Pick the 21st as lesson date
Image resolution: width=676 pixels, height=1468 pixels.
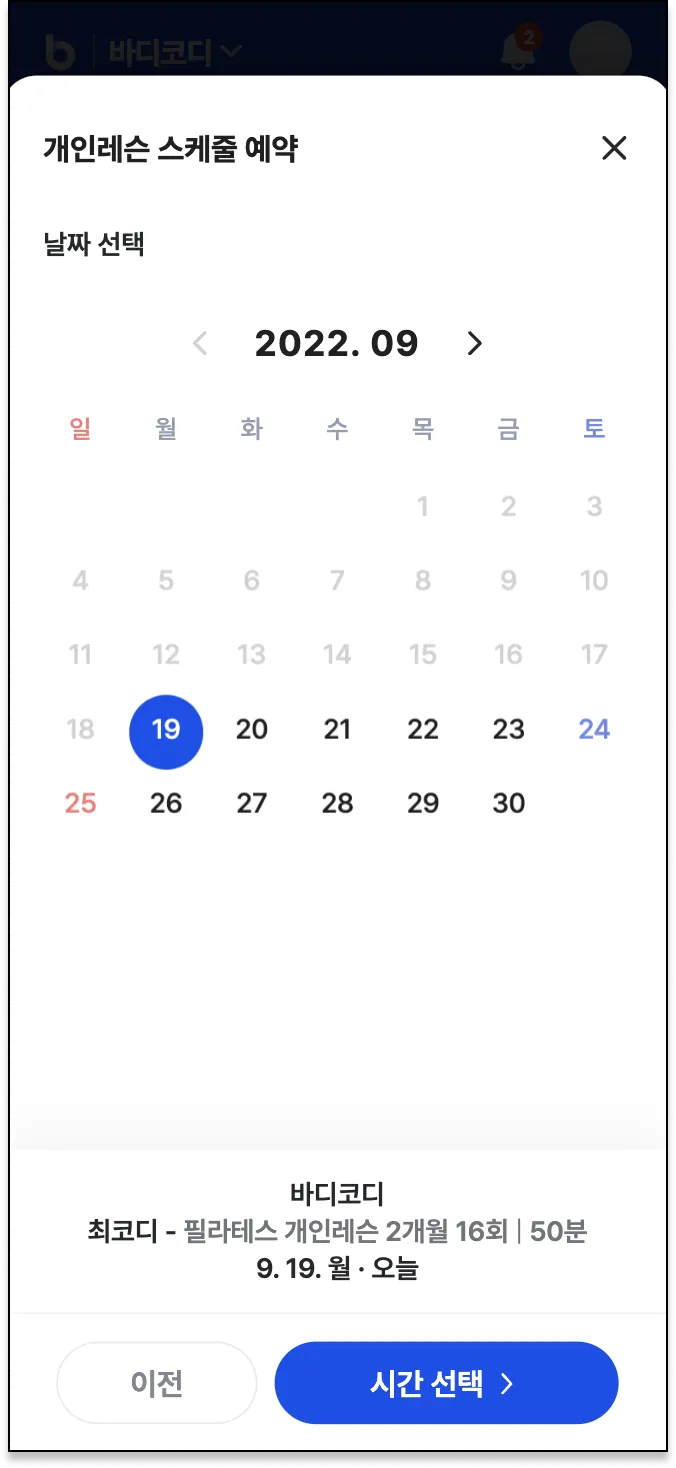point(337,730)
